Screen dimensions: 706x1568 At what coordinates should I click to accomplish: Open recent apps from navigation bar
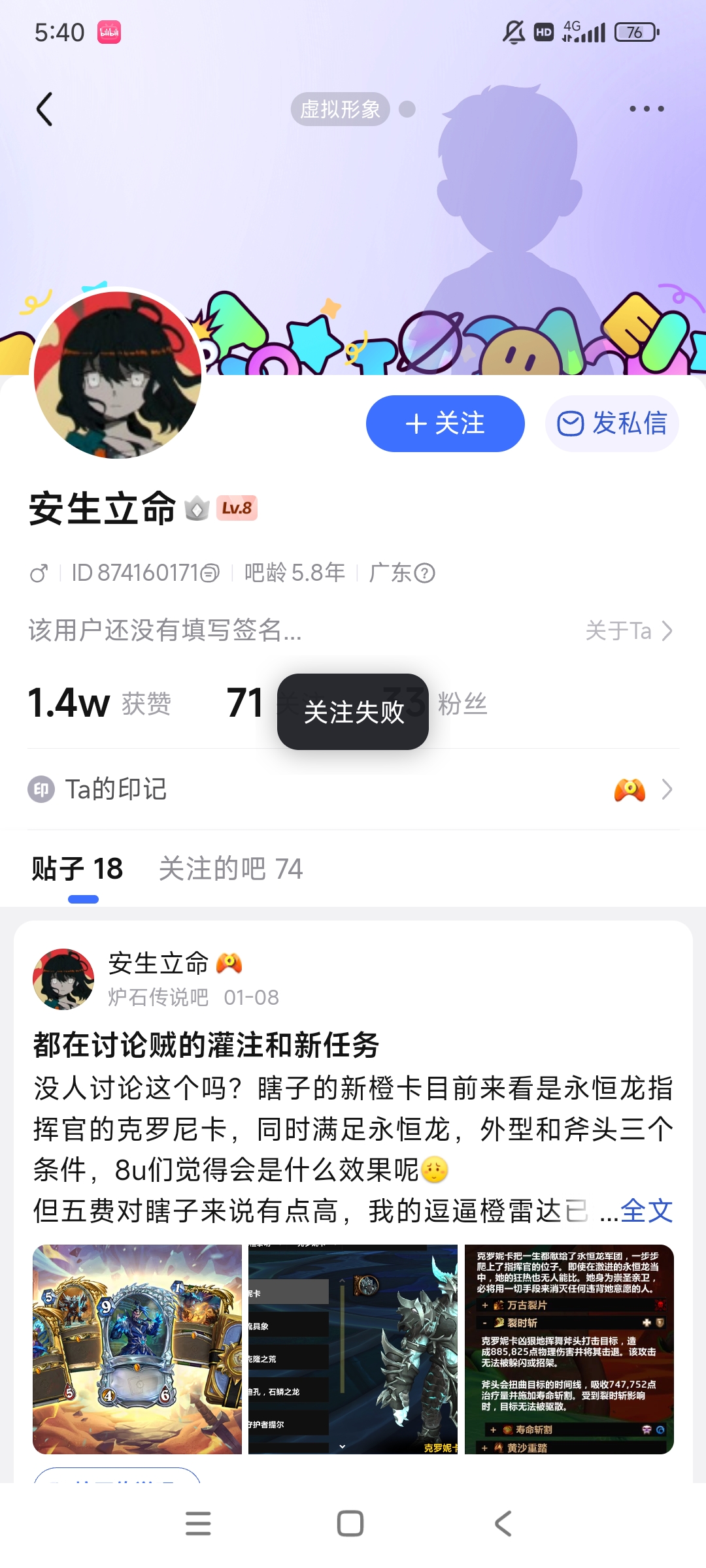click(x=198, y=1524)
